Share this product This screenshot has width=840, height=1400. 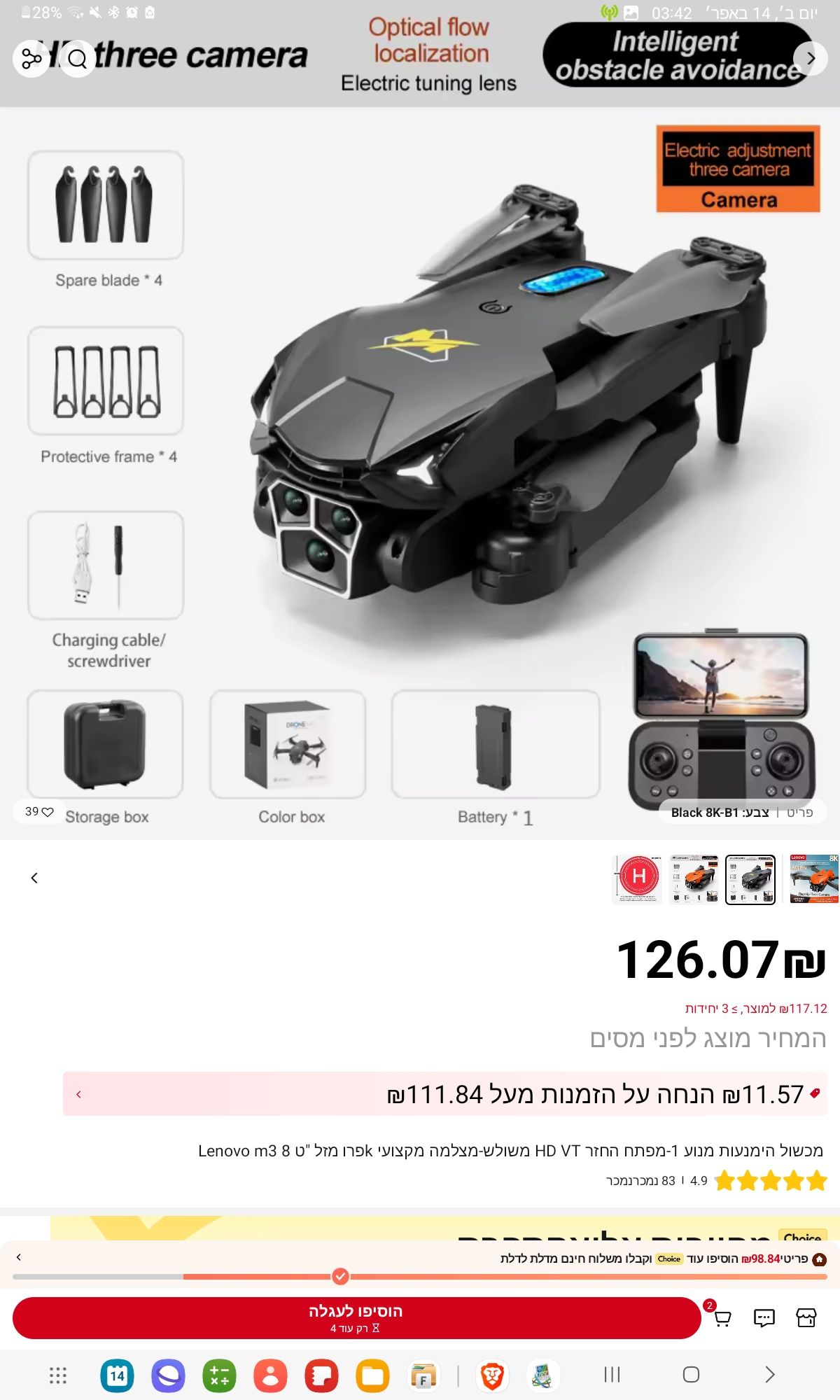[31, 59]
